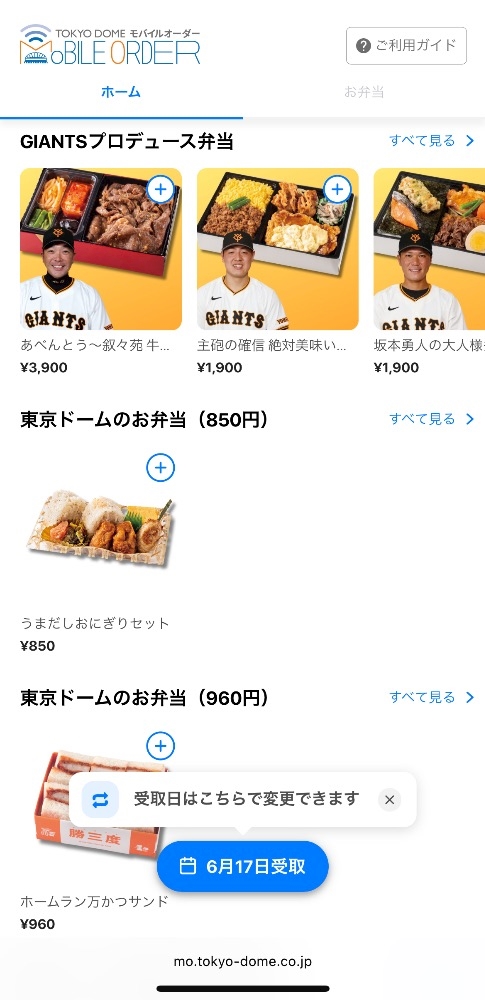Dismiss the 受取日 change tooltip

coord(389,800)
